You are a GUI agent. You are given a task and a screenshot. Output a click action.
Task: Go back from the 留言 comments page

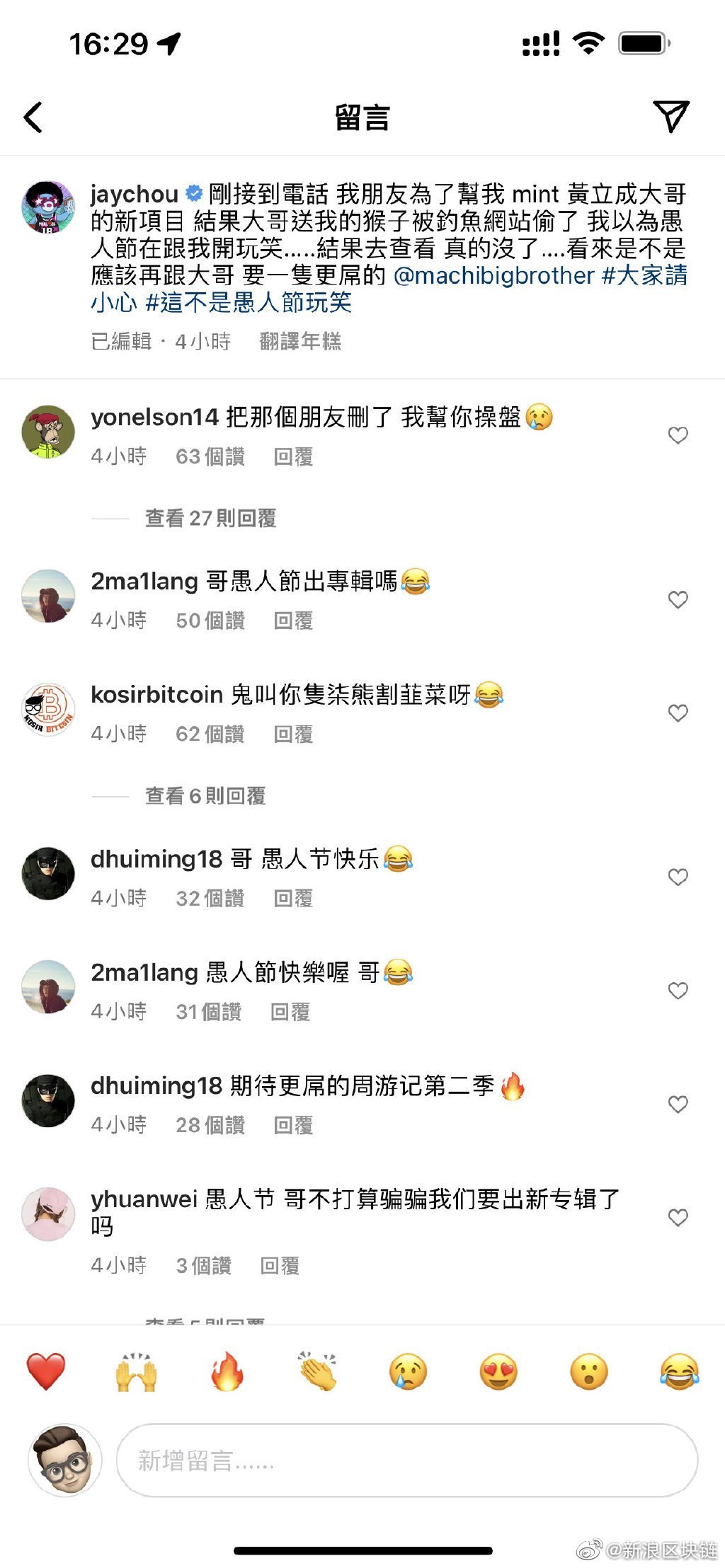(x=33, y=117)
